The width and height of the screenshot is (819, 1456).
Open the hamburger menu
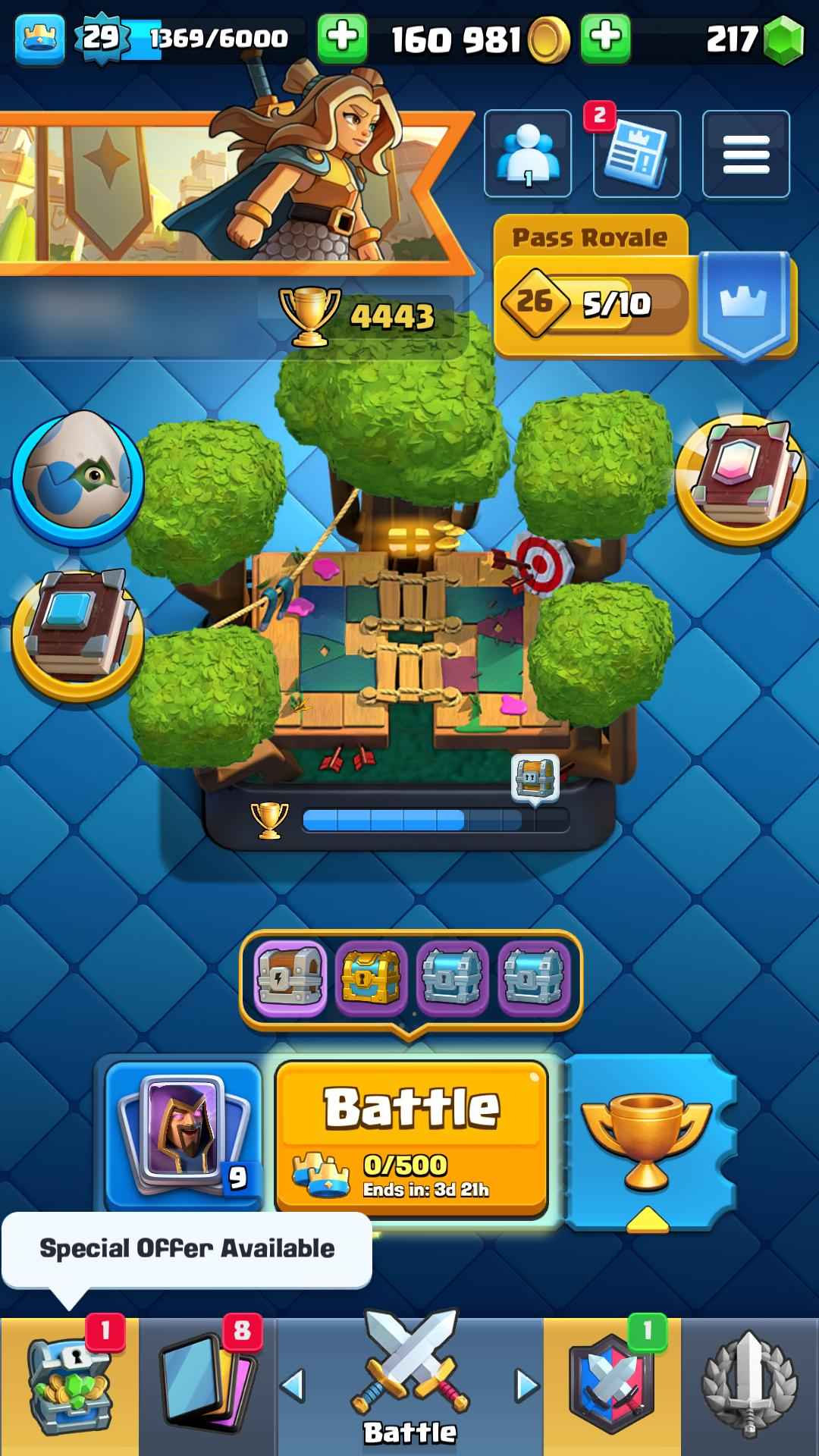[x=745, y=154]
